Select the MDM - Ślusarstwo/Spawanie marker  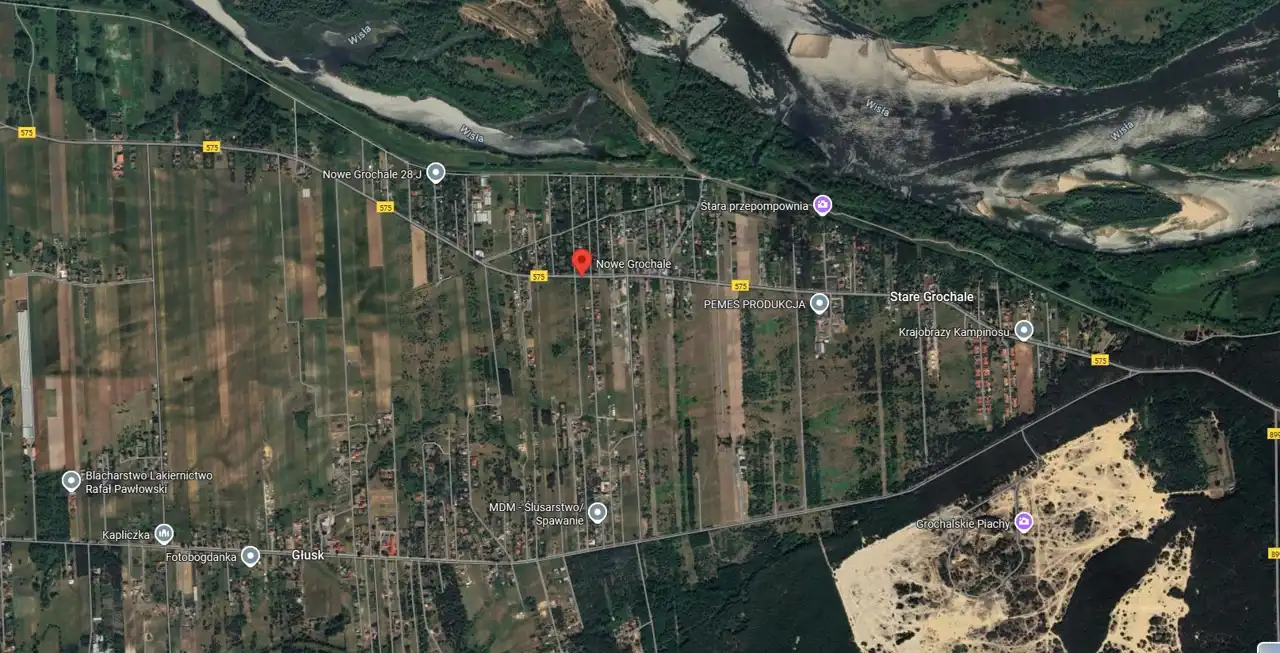tap(597, 513)
